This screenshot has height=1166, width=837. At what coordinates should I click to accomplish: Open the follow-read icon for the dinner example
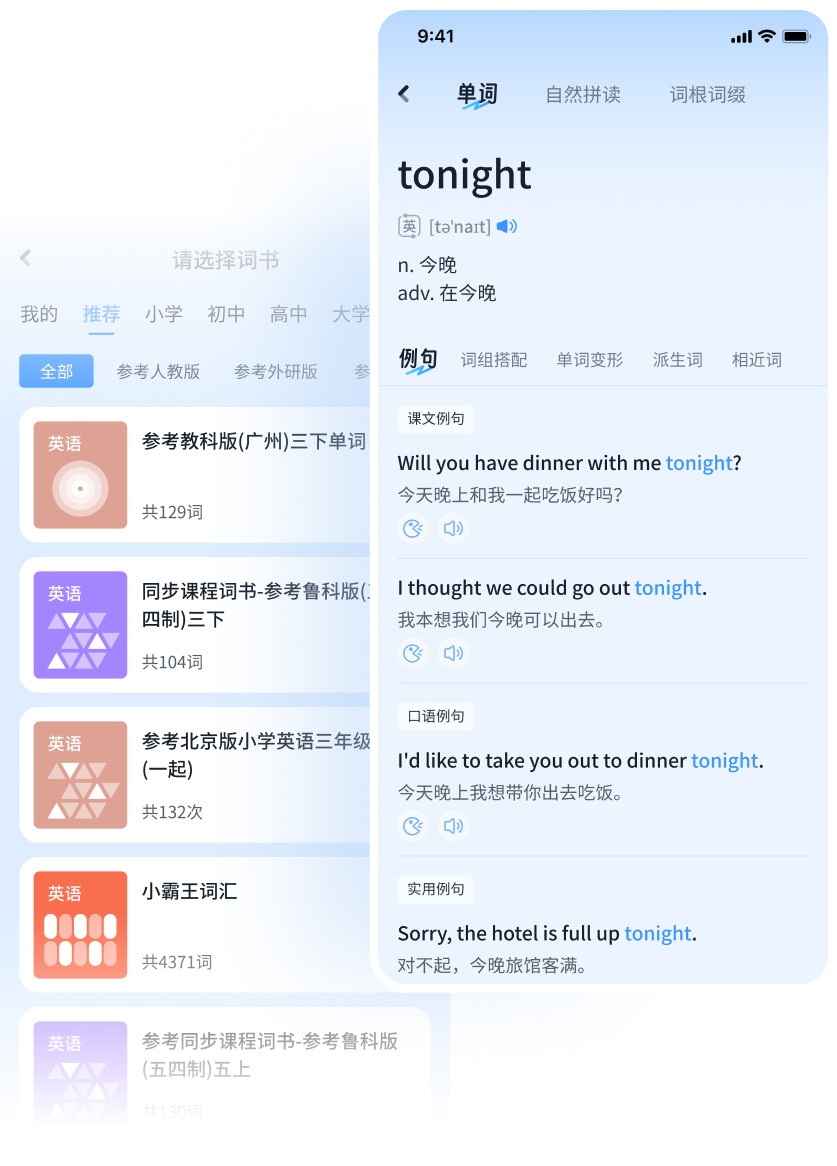[x=413, y=826]
